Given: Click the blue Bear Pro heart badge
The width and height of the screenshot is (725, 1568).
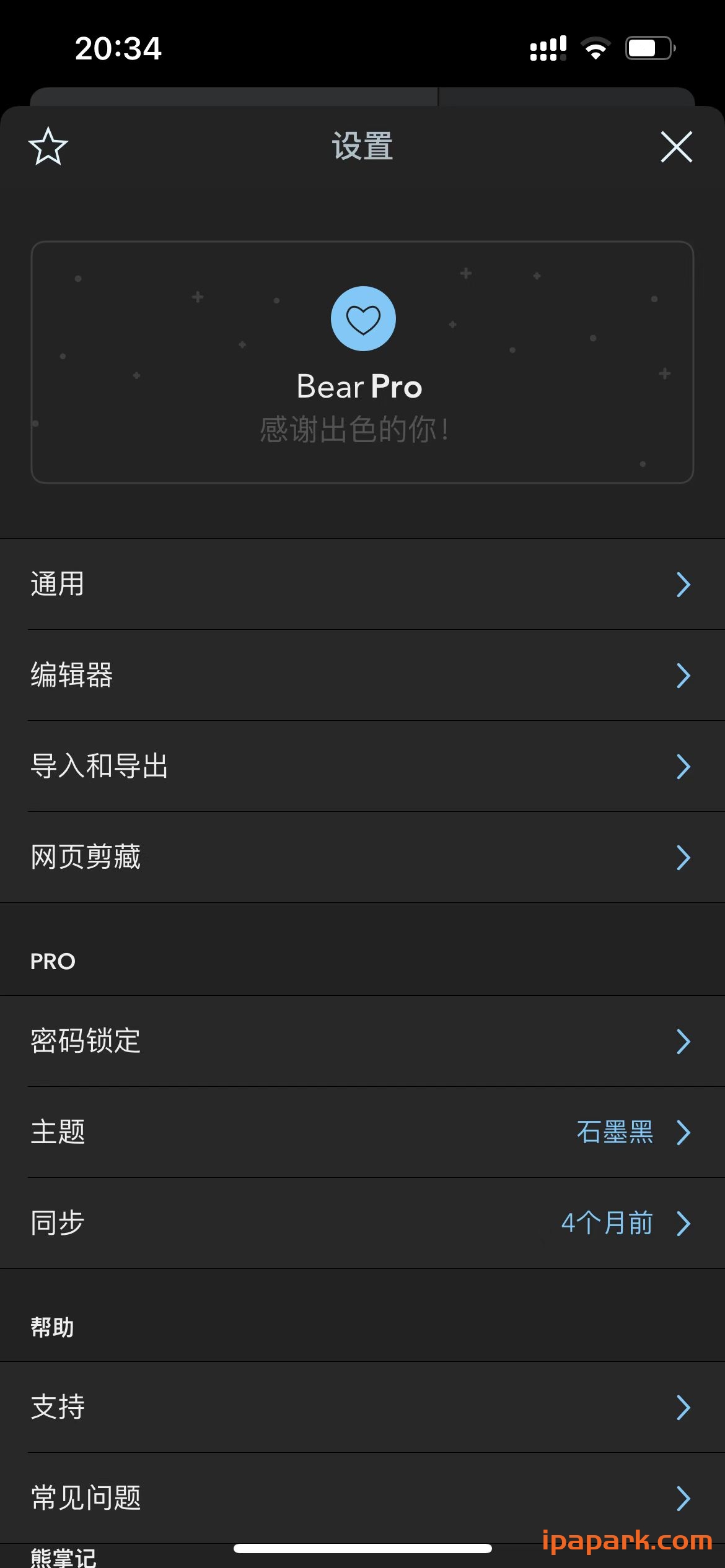Looking at the screenshot, I should pos(362,318).
